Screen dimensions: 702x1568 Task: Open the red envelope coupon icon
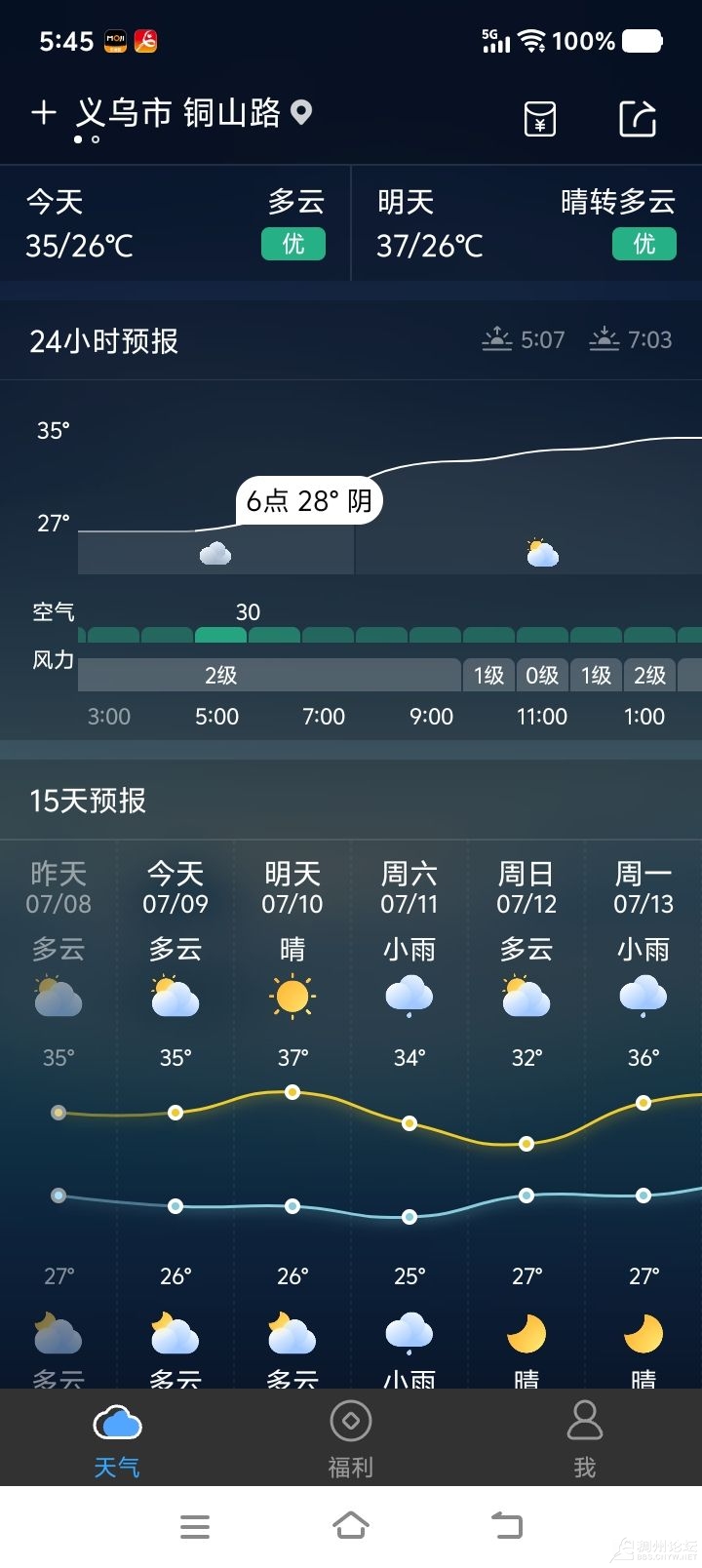pyautogui.click(x=540, y=119)
